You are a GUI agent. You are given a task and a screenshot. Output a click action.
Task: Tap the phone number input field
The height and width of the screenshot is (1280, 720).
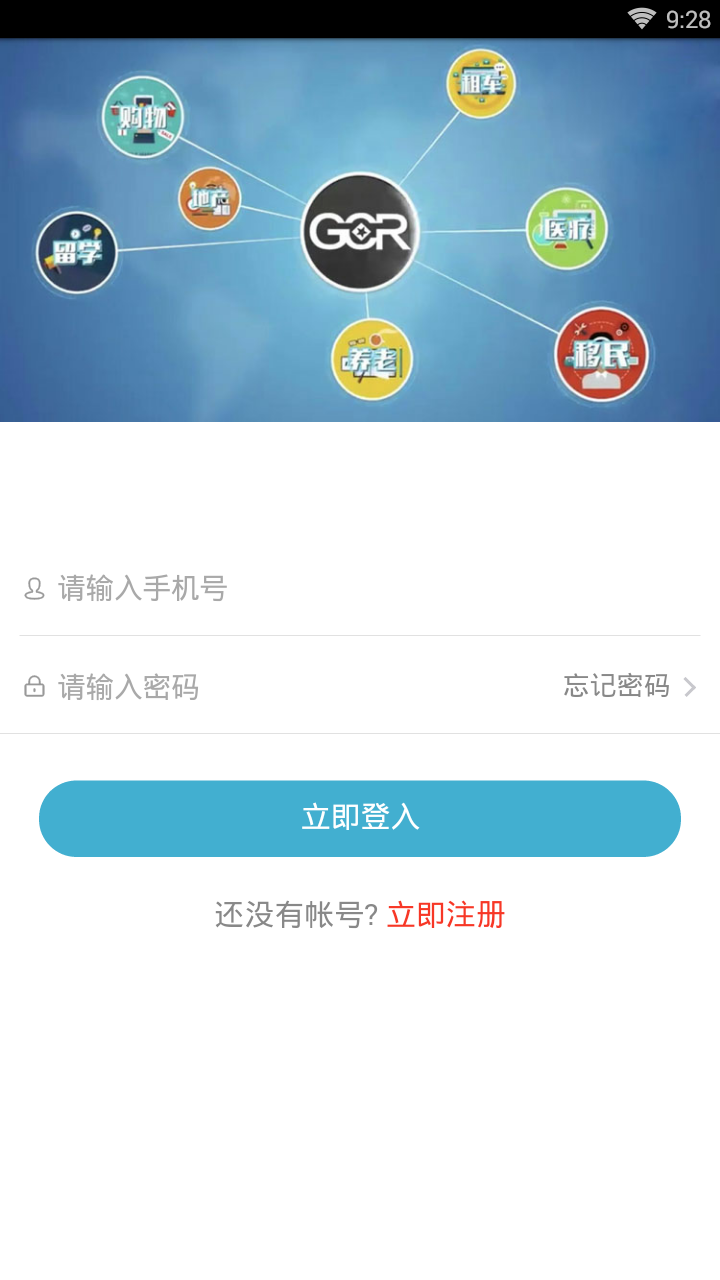click(360, 588)
